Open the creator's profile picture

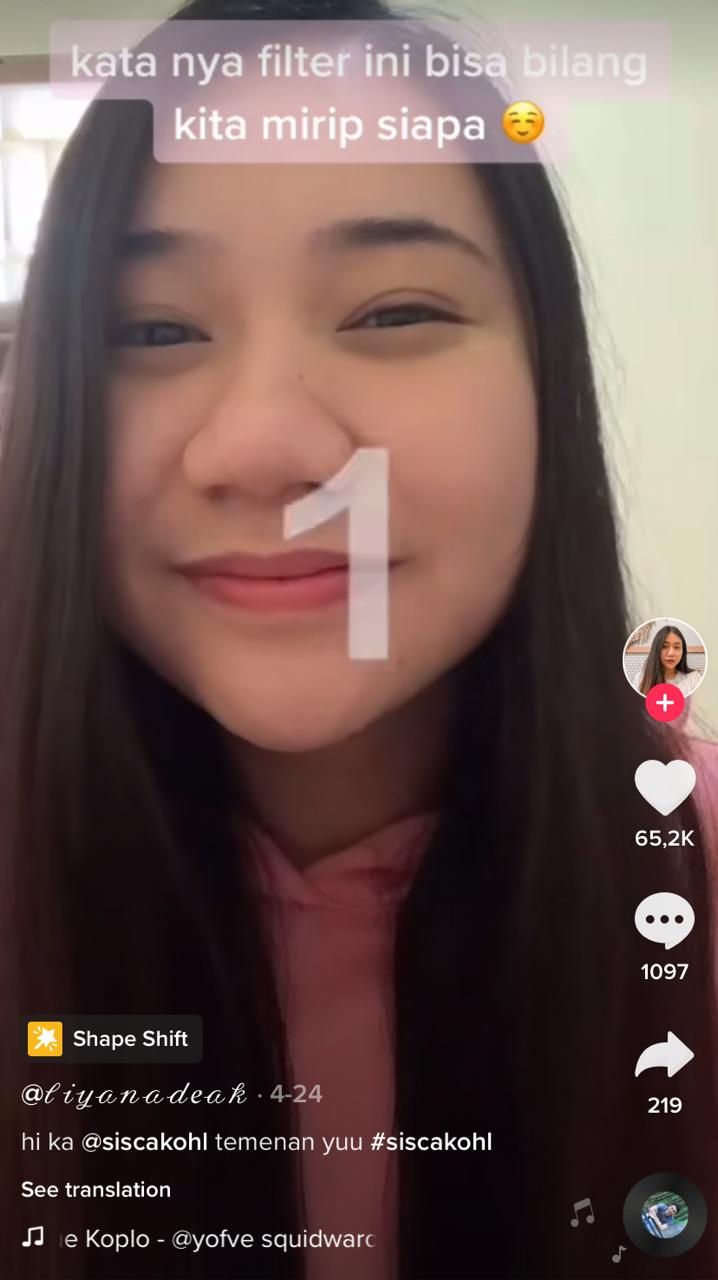pos(664,657)
